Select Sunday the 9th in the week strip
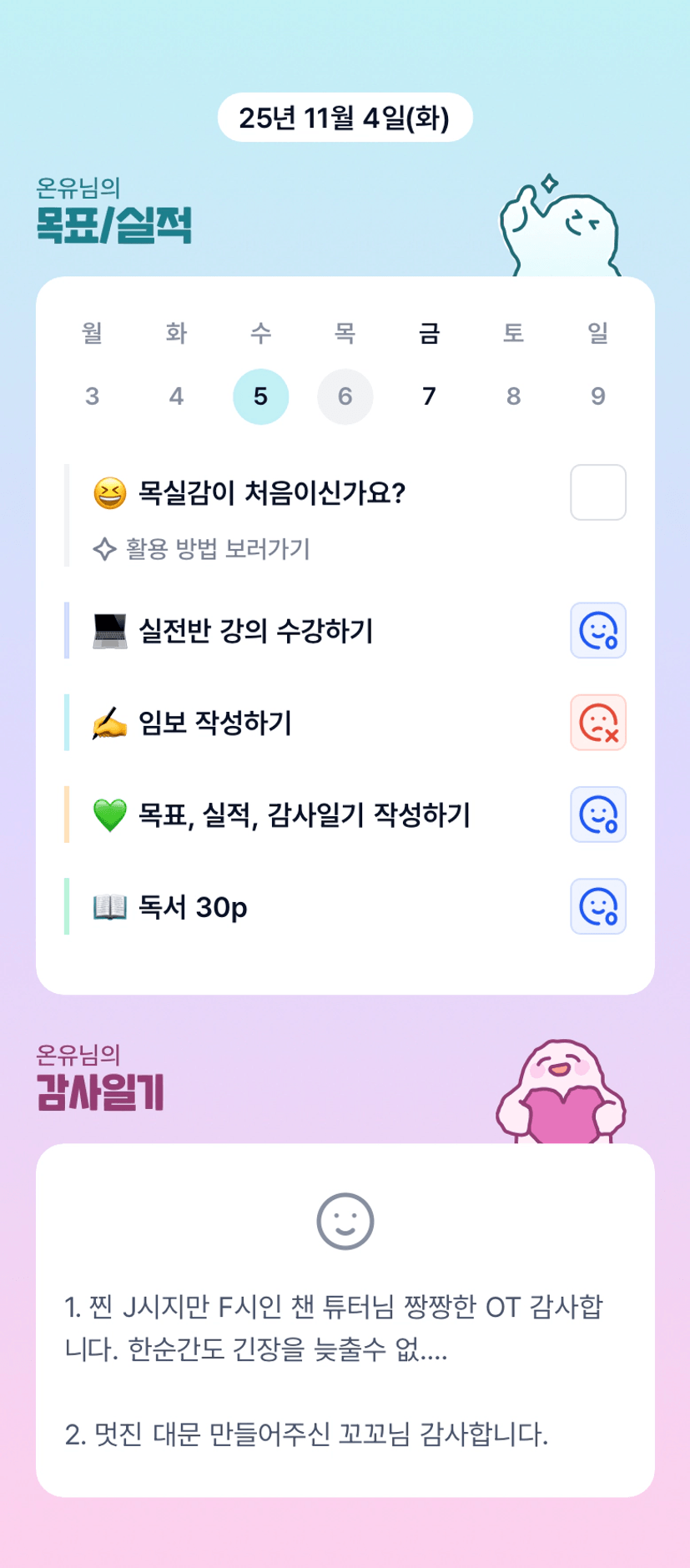This screenshot has height=1568, width=690. pyautogui.click(x=597, y=396)
